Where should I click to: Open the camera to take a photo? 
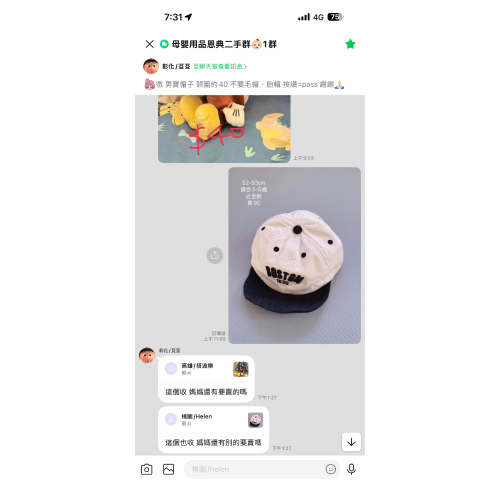click(147, 469)
